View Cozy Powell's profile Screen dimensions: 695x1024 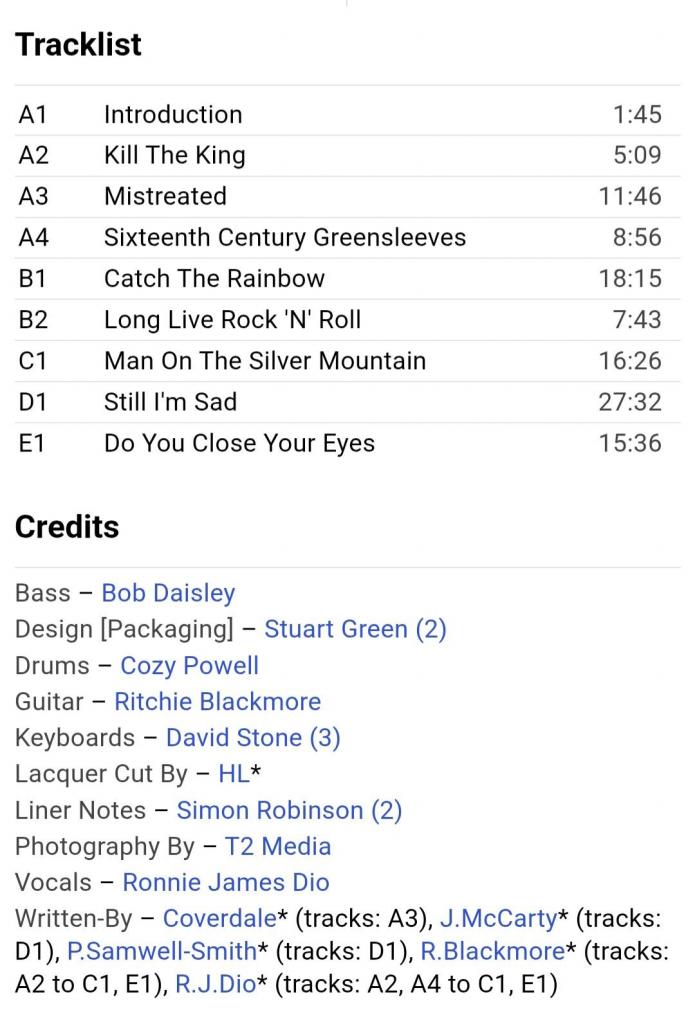(189, 665)
